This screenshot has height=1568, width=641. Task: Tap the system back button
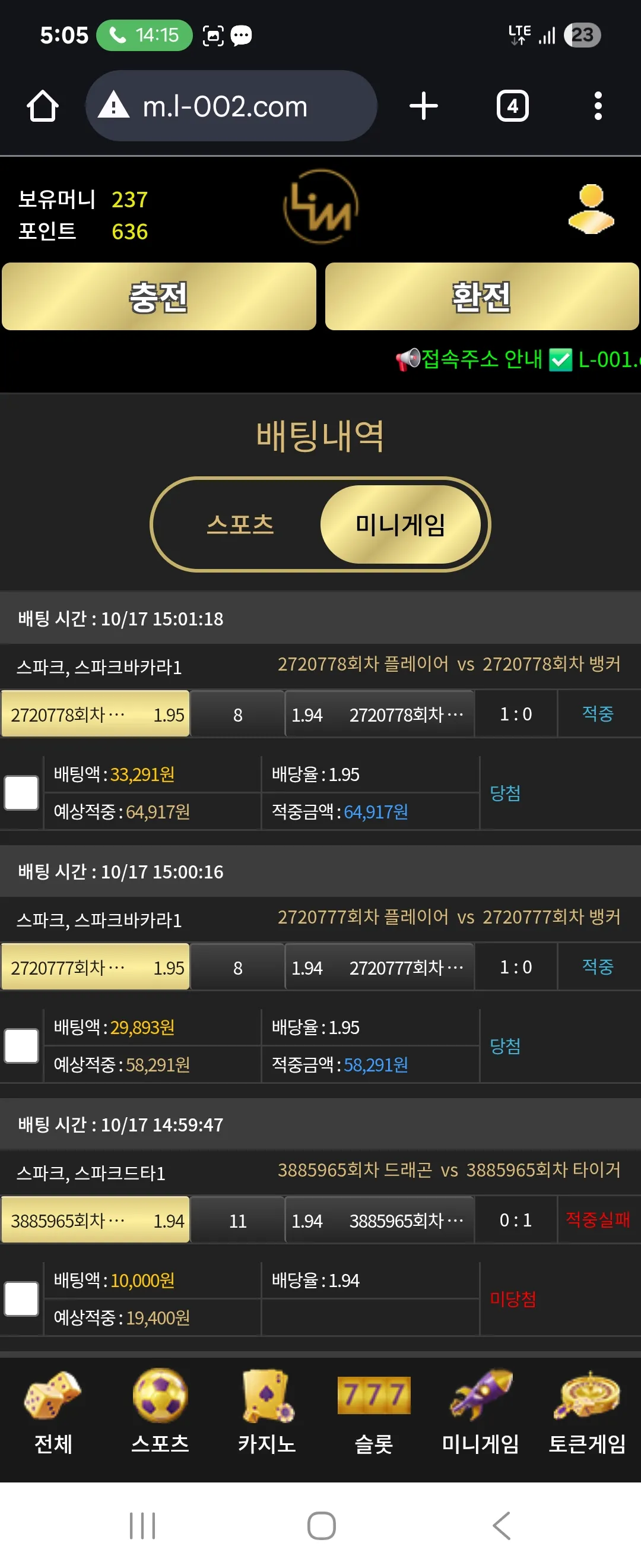[x=501, y=1526]
